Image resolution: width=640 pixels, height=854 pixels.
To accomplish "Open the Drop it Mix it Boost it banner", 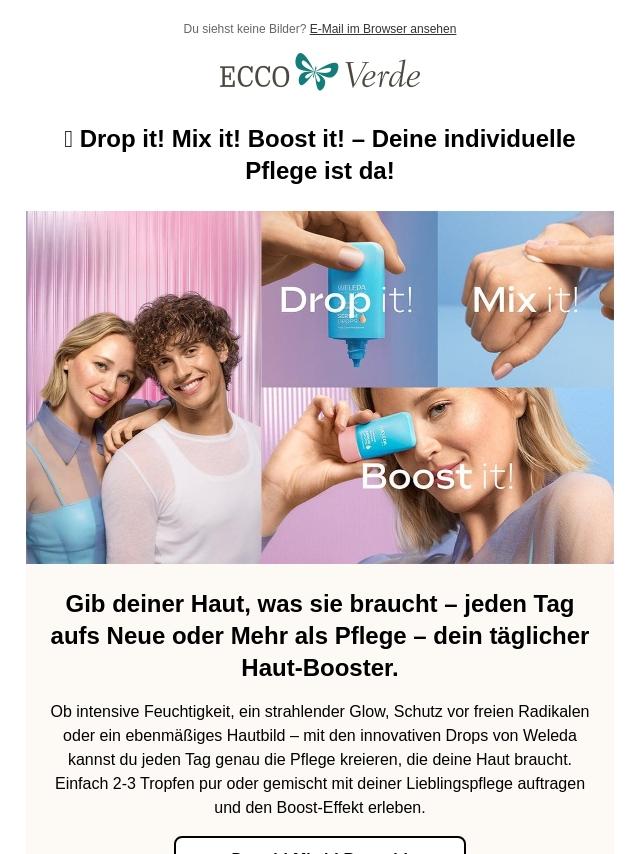I will click(320, 387).
